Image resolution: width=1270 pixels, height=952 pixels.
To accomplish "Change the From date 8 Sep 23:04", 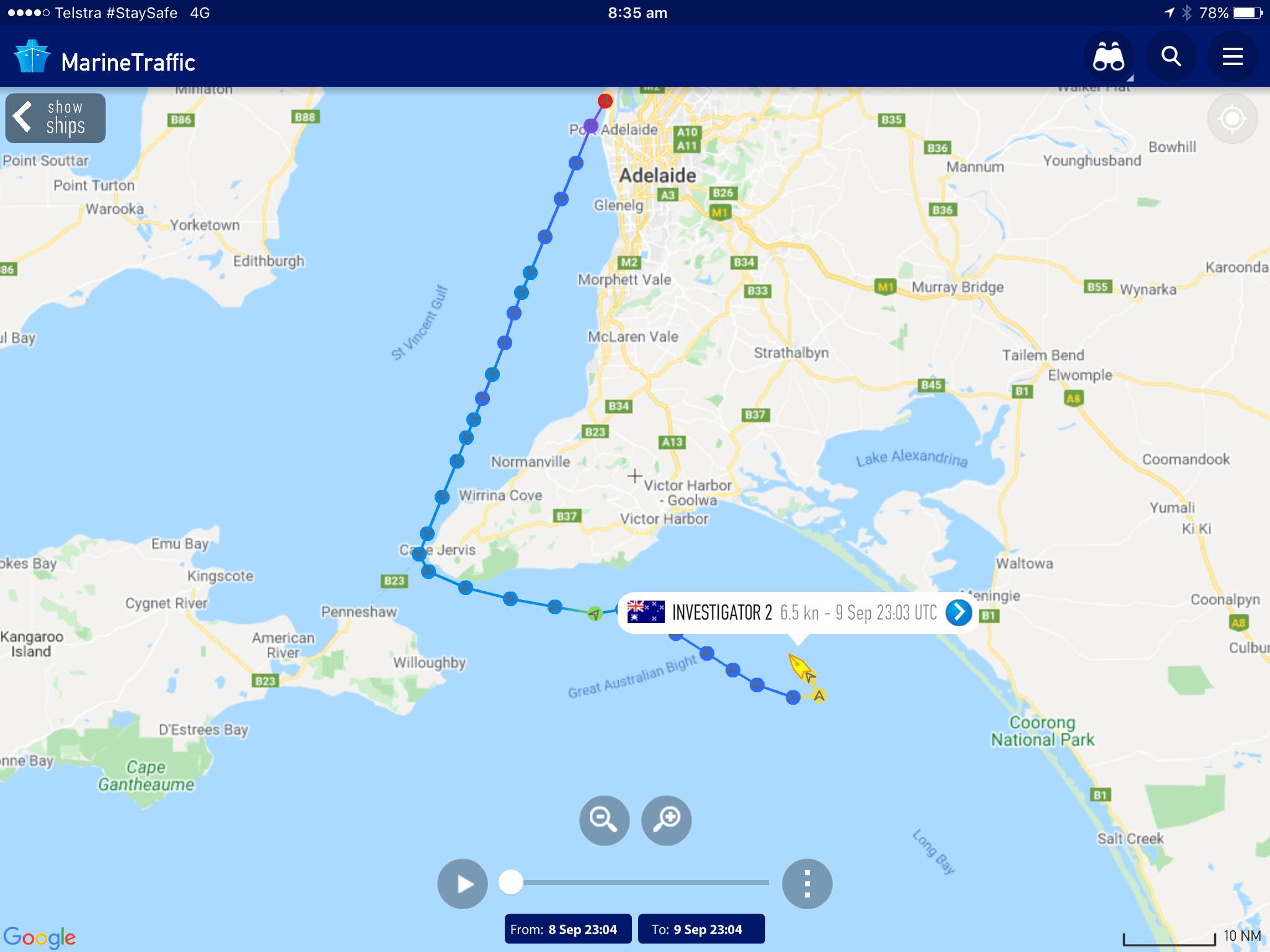I will pyautogui.click(x=567, y=929).
